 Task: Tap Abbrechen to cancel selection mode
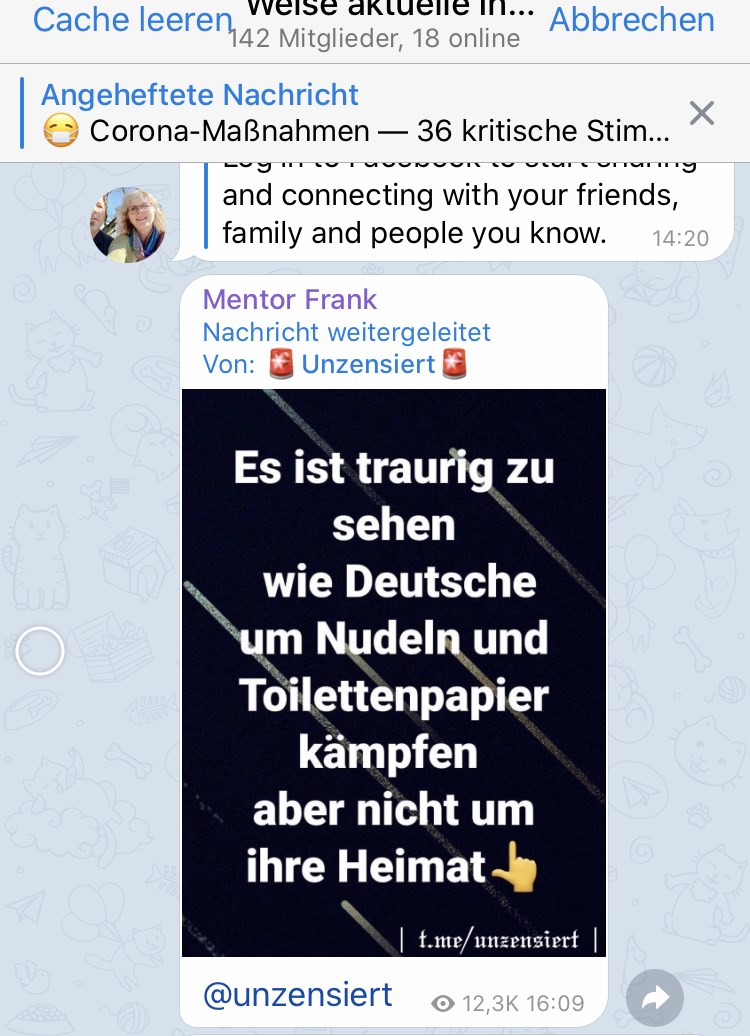pos(632,20)
